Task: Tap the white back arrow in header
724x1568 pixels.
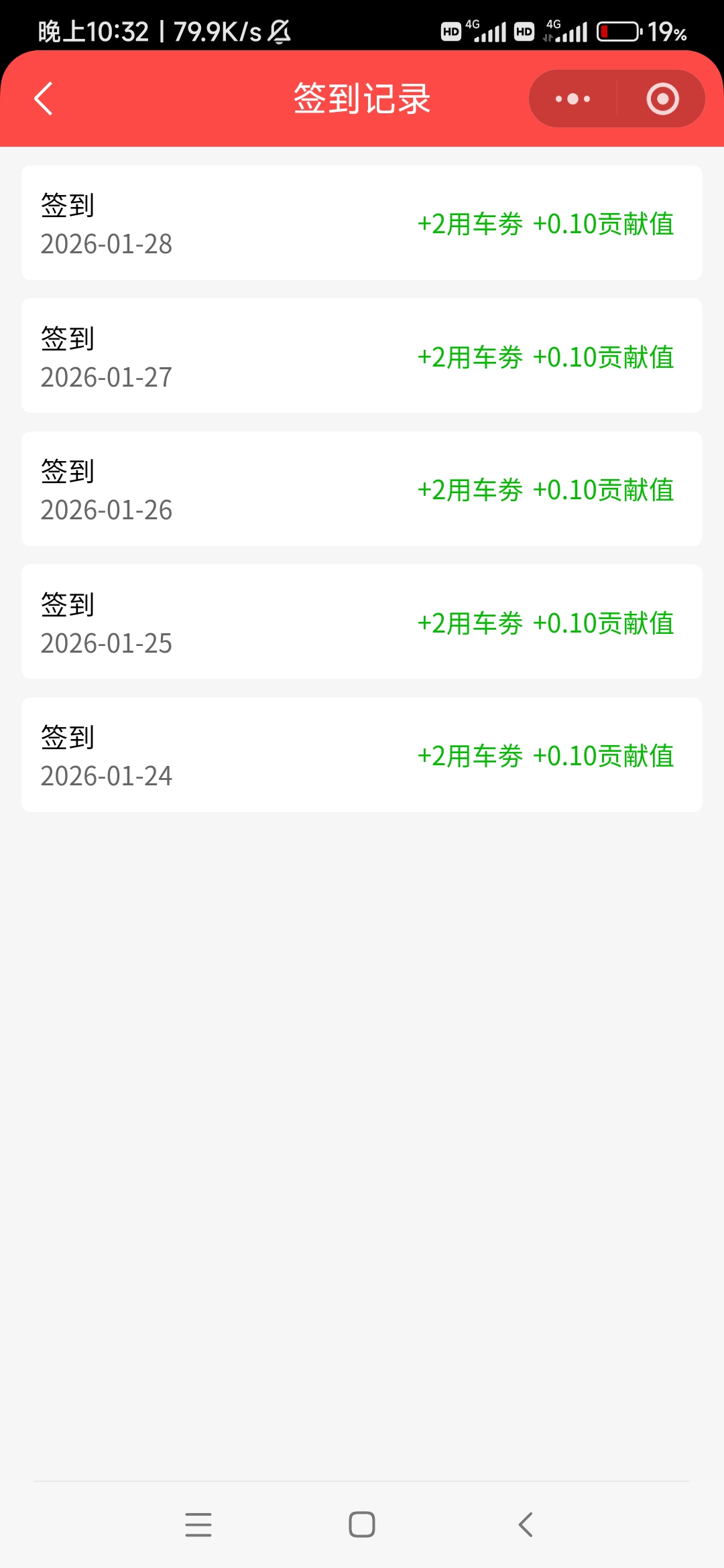Action: coord(42,98)
